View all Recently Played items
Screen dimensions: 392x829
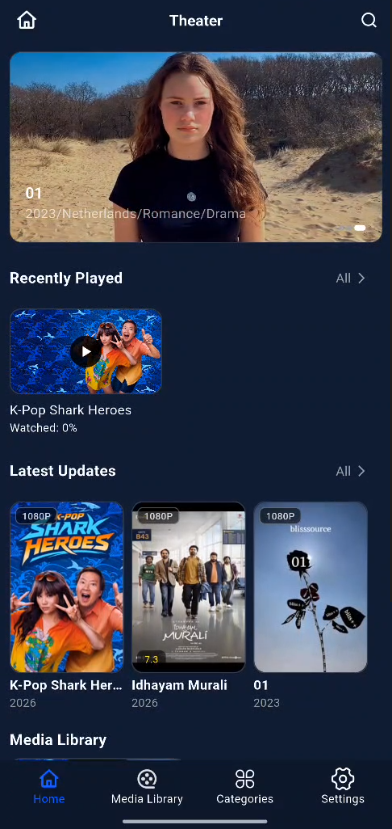click(x=351, y=278)
